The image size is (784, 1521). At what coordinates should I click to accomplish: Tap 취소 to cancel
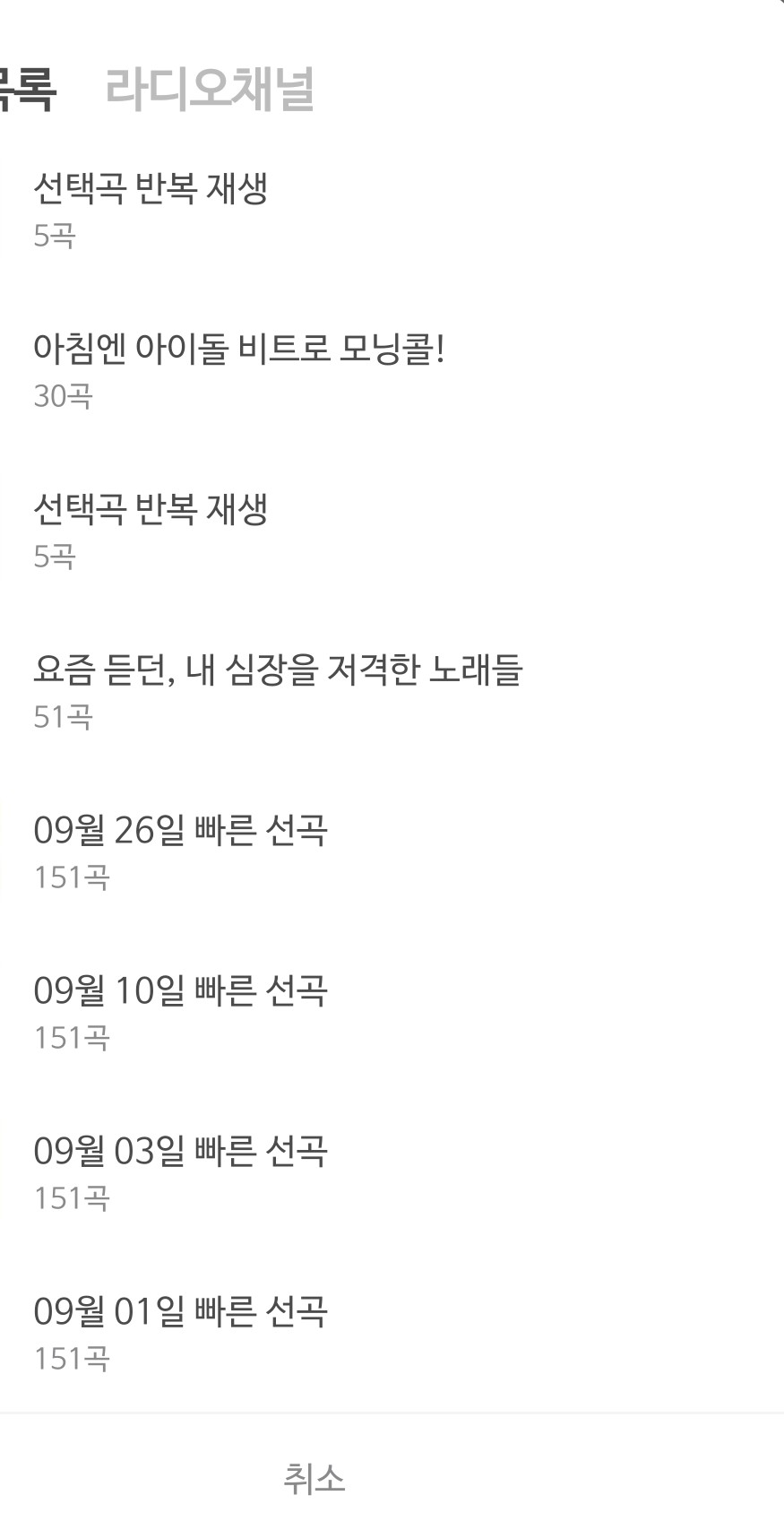(x=314, y=1478)
